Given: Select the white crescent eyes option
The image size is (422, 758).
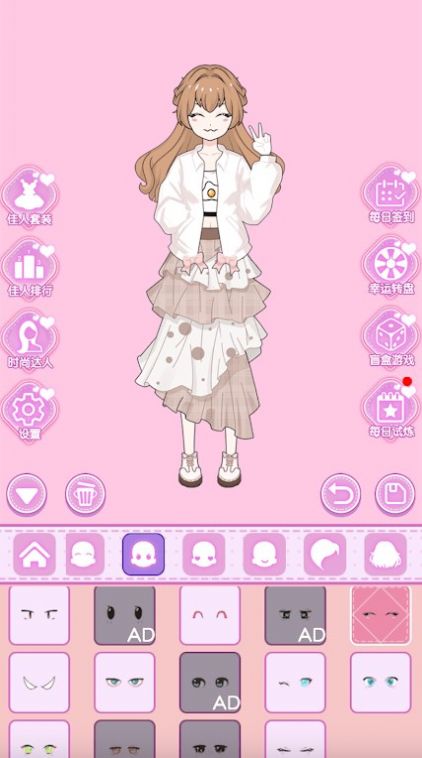Looking at the screenshot, I should [x=39, y=682].
